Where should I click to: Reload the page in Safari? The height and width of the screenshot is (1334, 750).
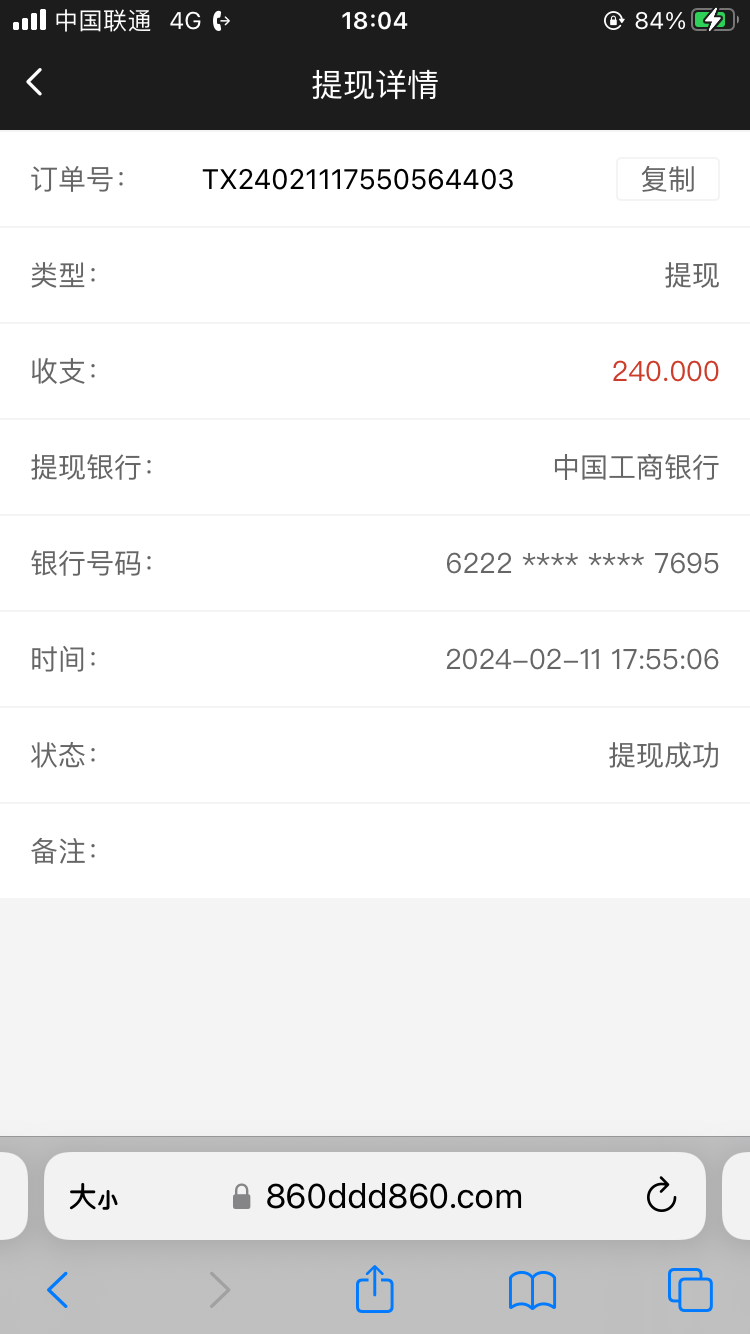661,1196
